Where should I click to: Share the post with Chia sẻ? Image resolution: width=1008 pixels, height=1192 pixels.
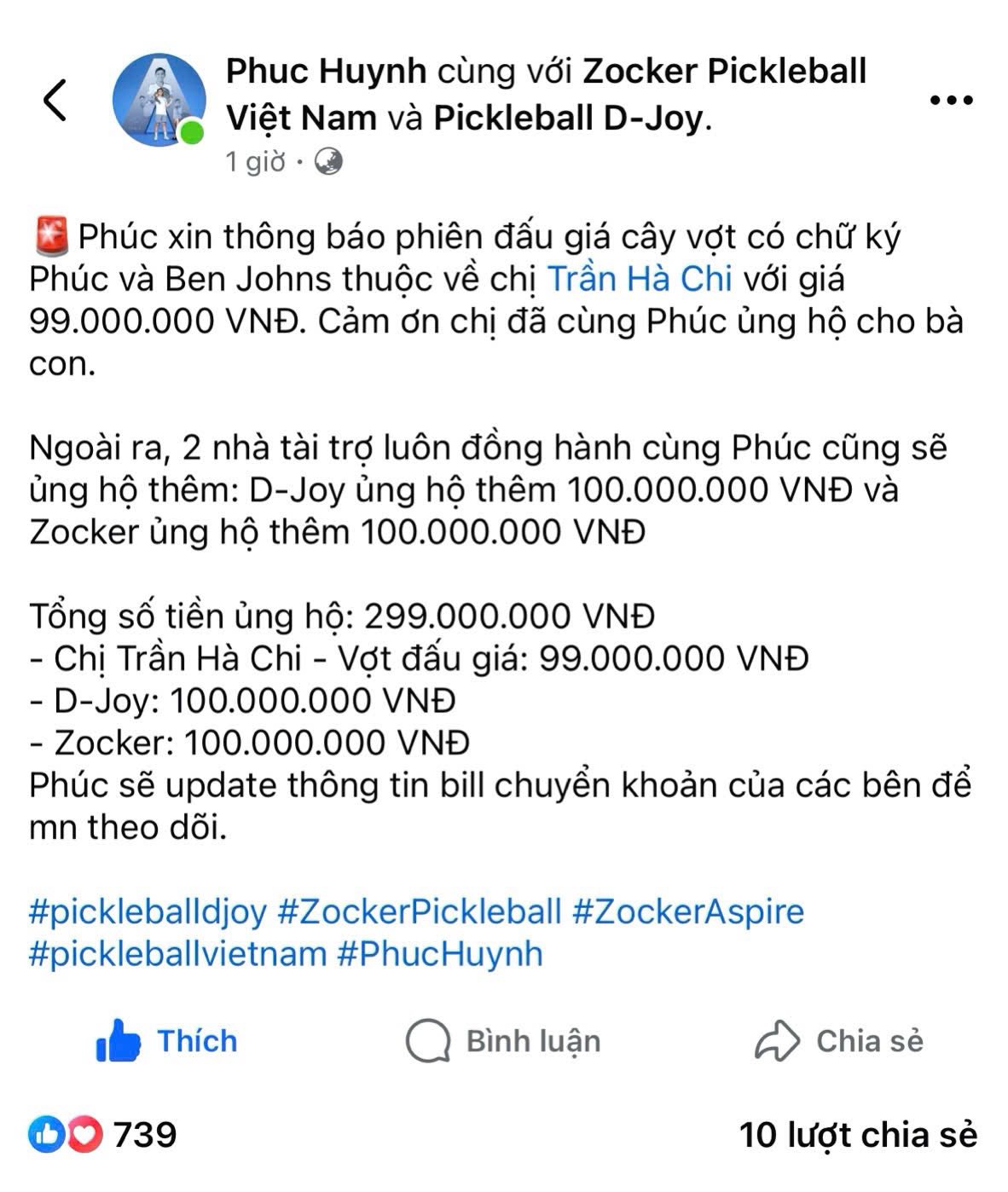click(839, 1041)
